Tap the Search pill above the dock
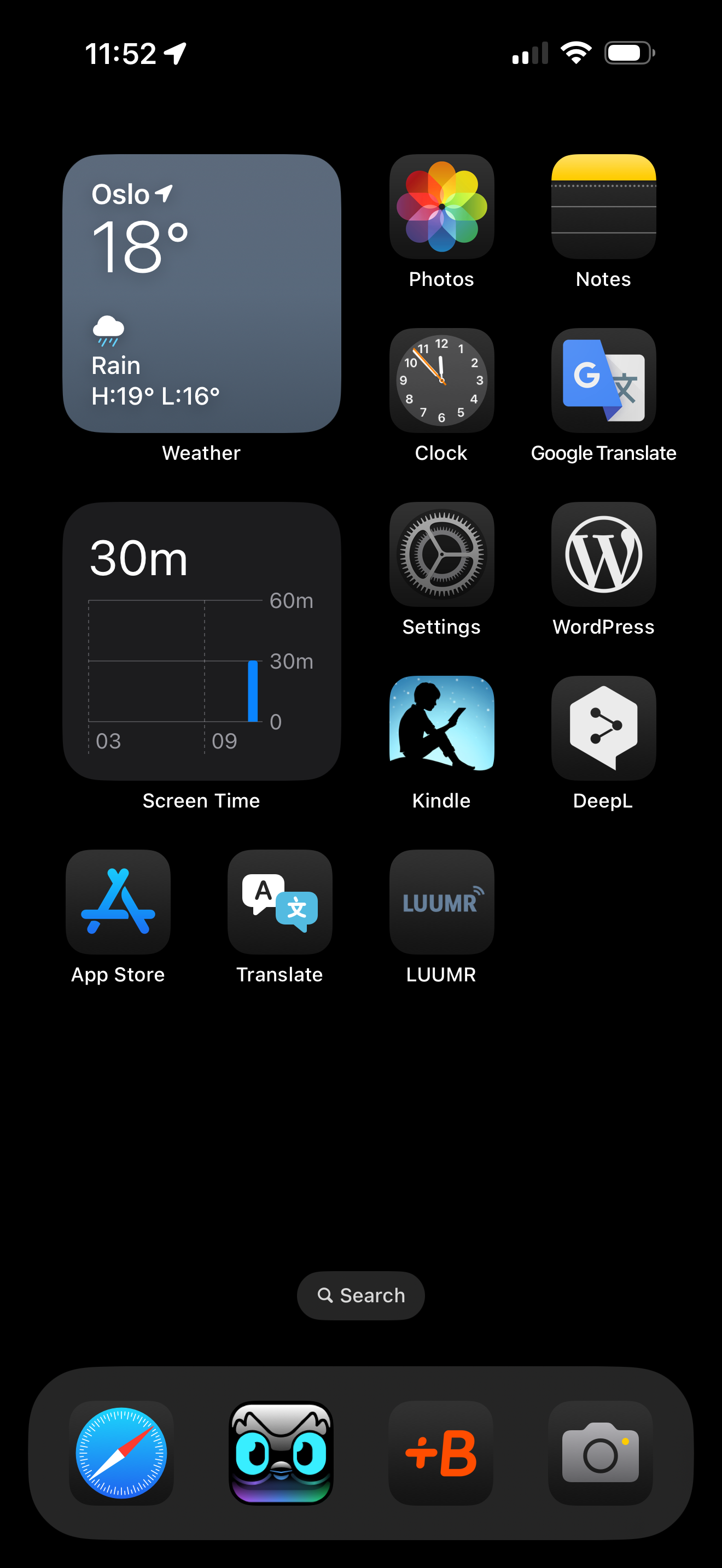The width and height of the screenshot is (722, 1568). [x=361, y=1295]
